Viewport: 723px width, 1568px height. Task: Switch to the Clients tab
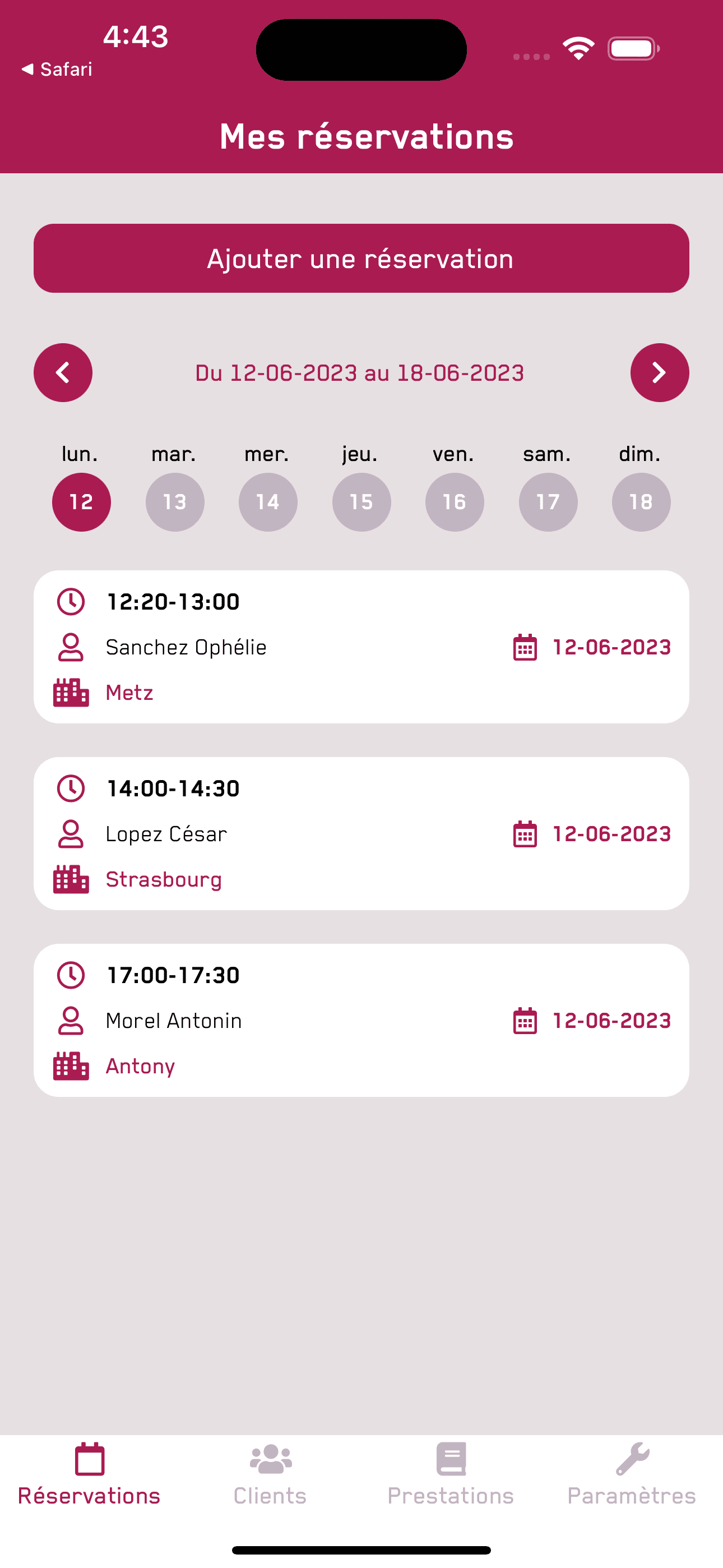tap(270, 1474)
